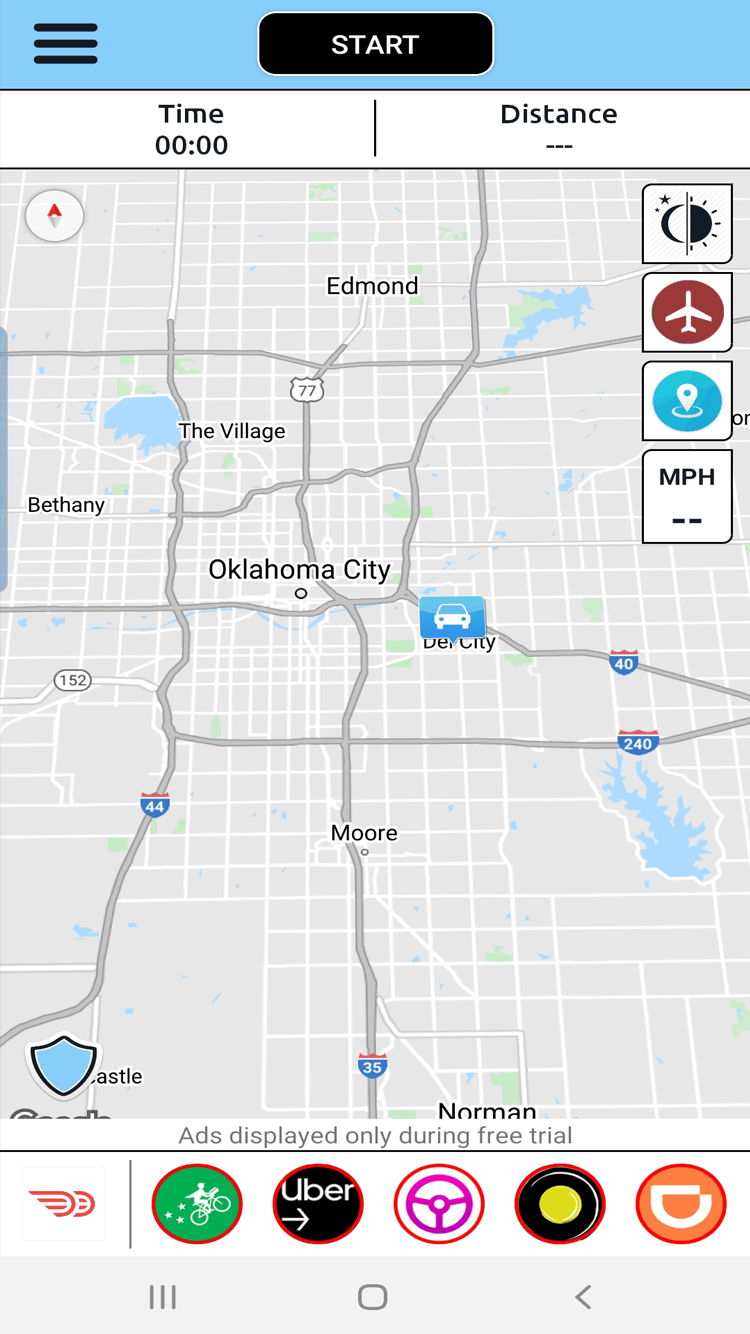The height and width of the screenshot is (1334, 750).
Task: Launch the green bike courier app shortcut
Action: pos(197,1204)
